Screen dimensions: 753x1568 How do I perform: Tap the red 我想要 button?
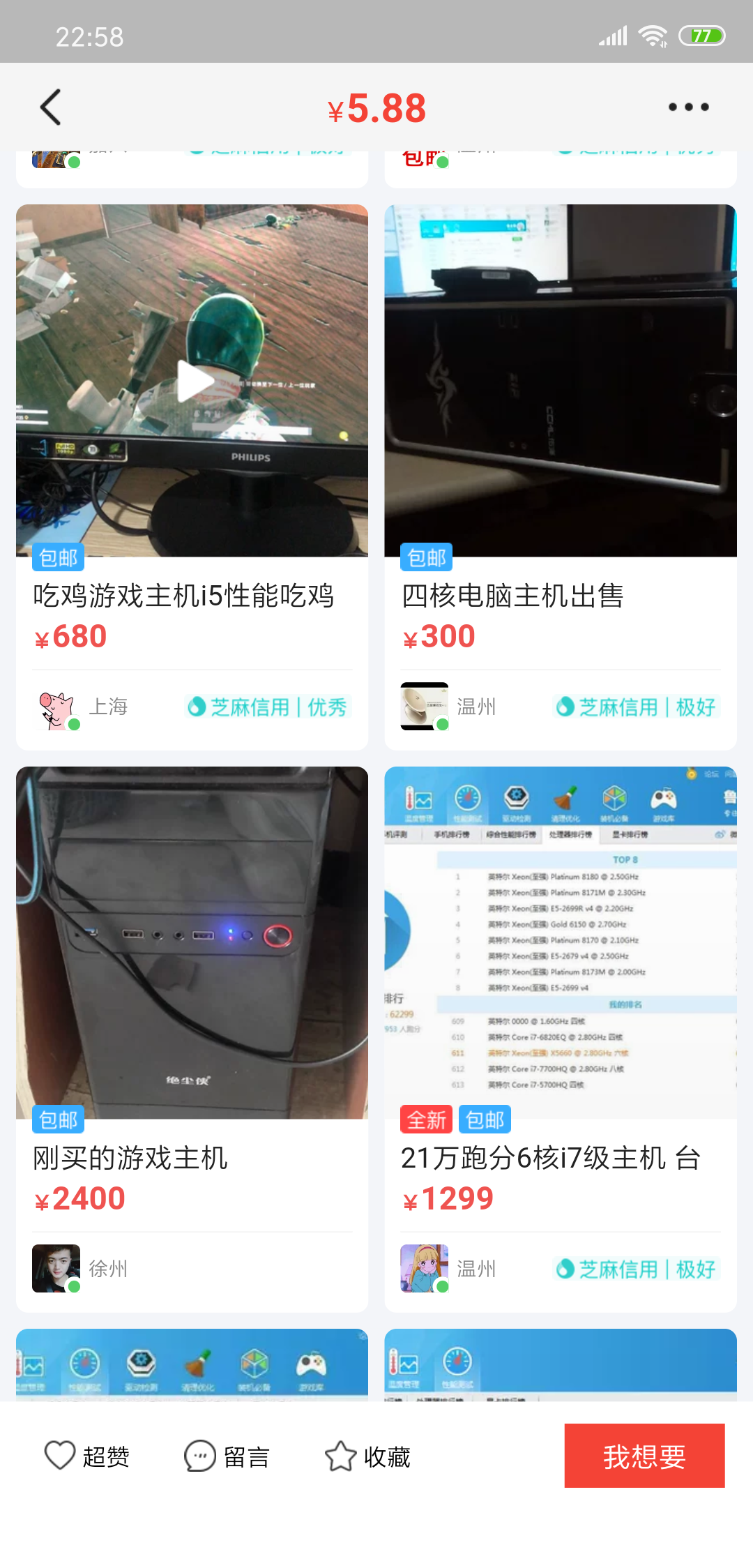point(644,1456)
